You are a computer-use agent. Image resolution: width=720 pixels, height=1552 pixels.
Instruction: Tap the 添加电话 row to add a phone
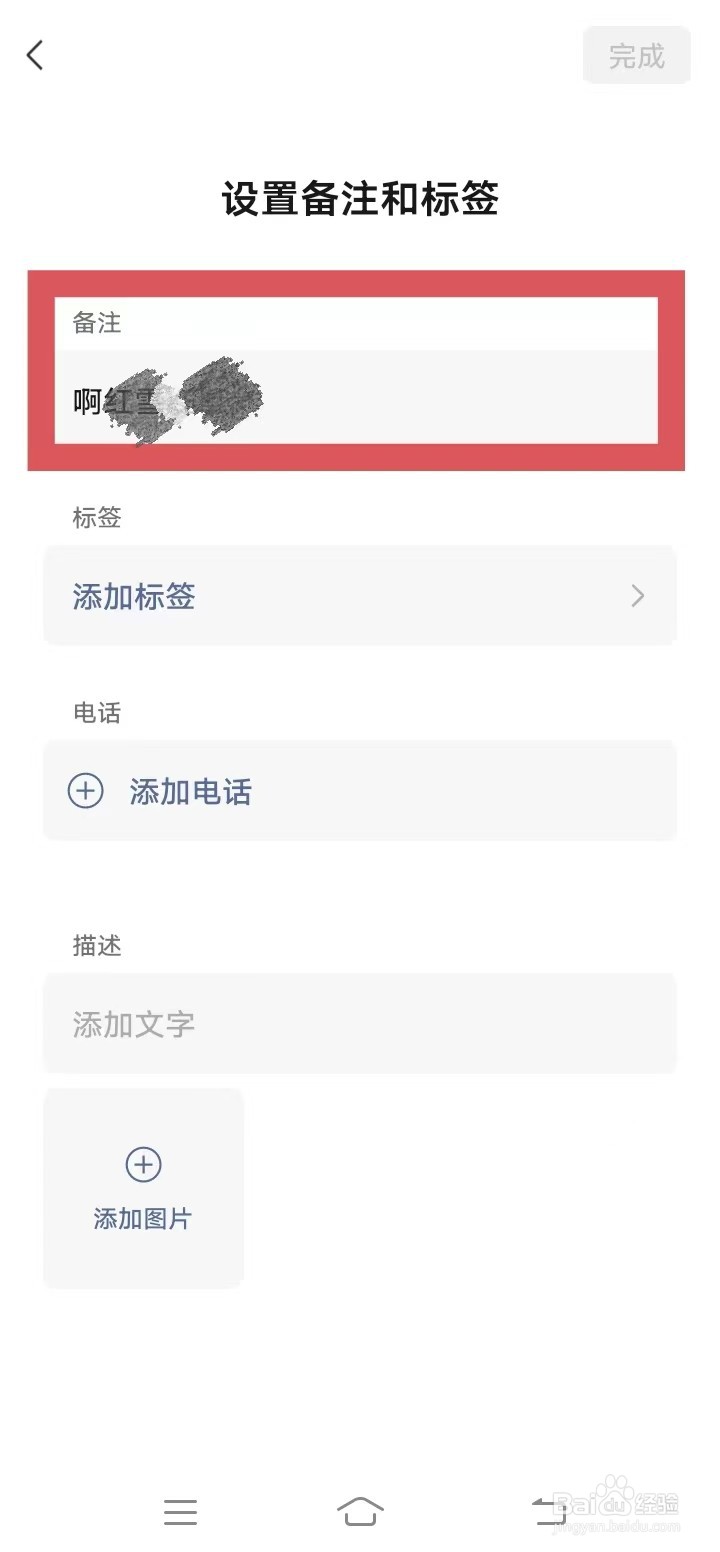pos(360,791)
